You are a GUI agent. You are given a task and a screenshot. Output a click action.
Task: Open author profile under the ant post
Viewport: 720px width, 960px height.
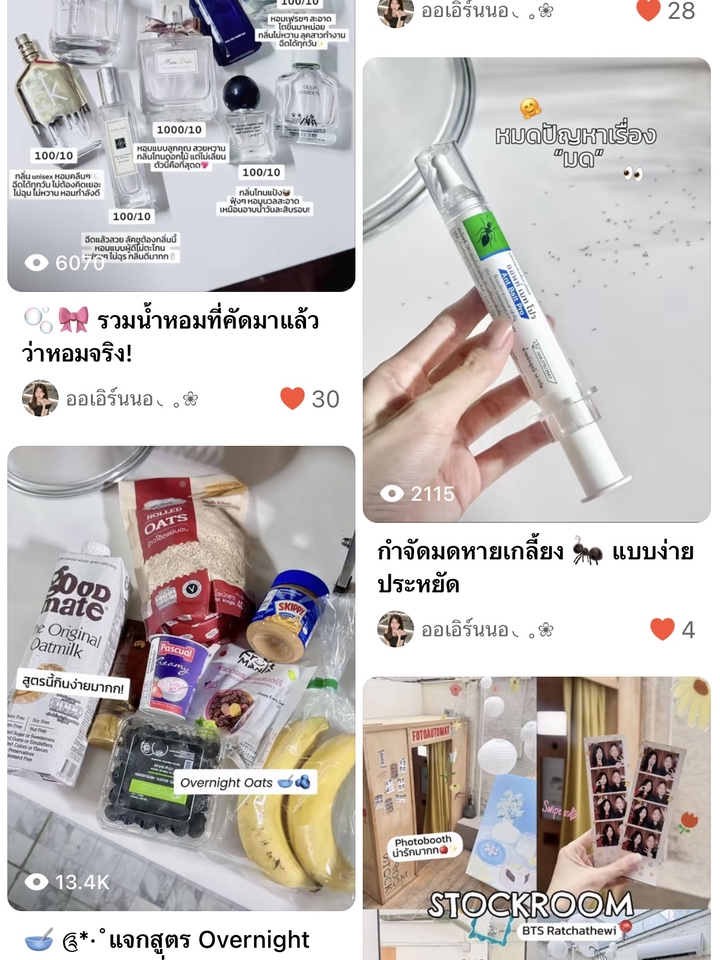(395, 629)
